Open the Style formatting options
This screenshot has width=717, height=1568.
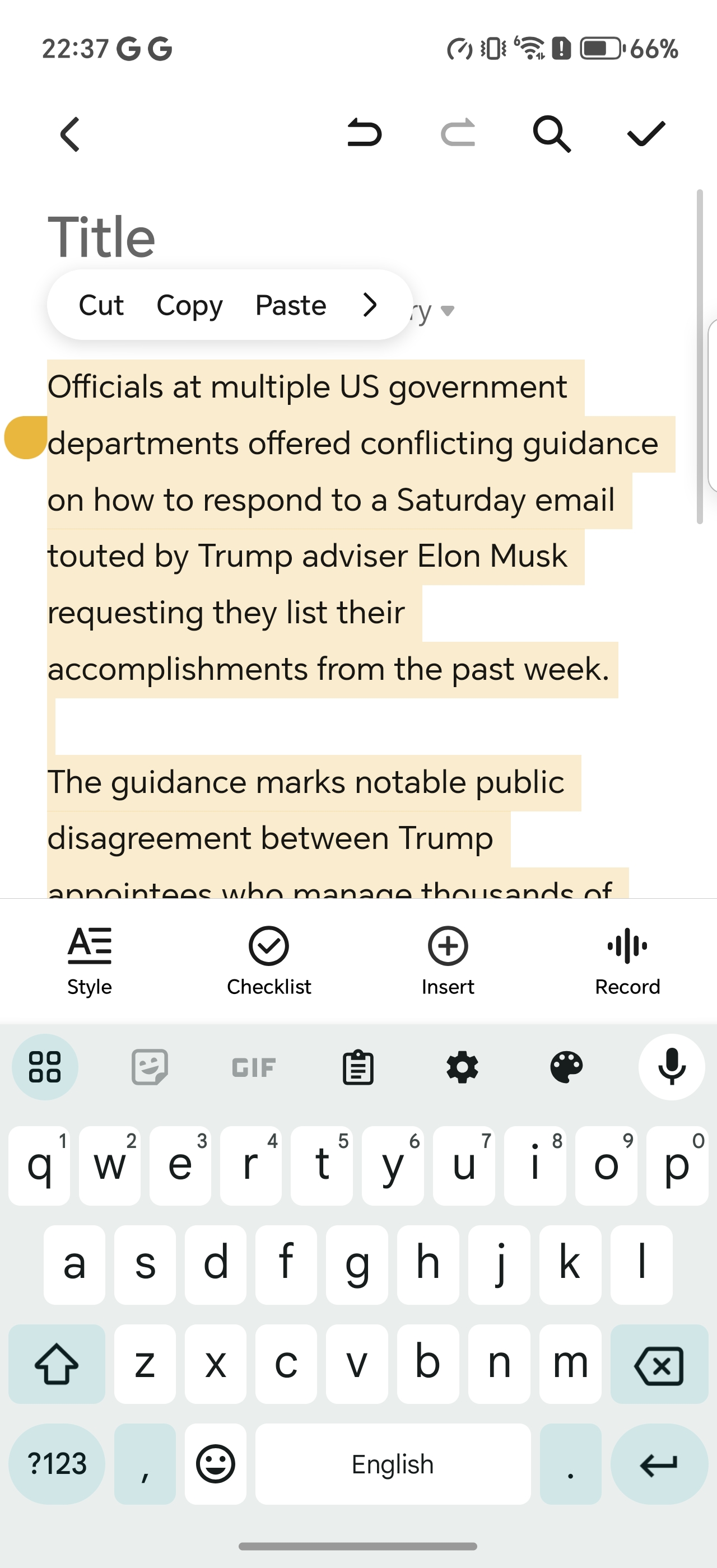point(90,961)
